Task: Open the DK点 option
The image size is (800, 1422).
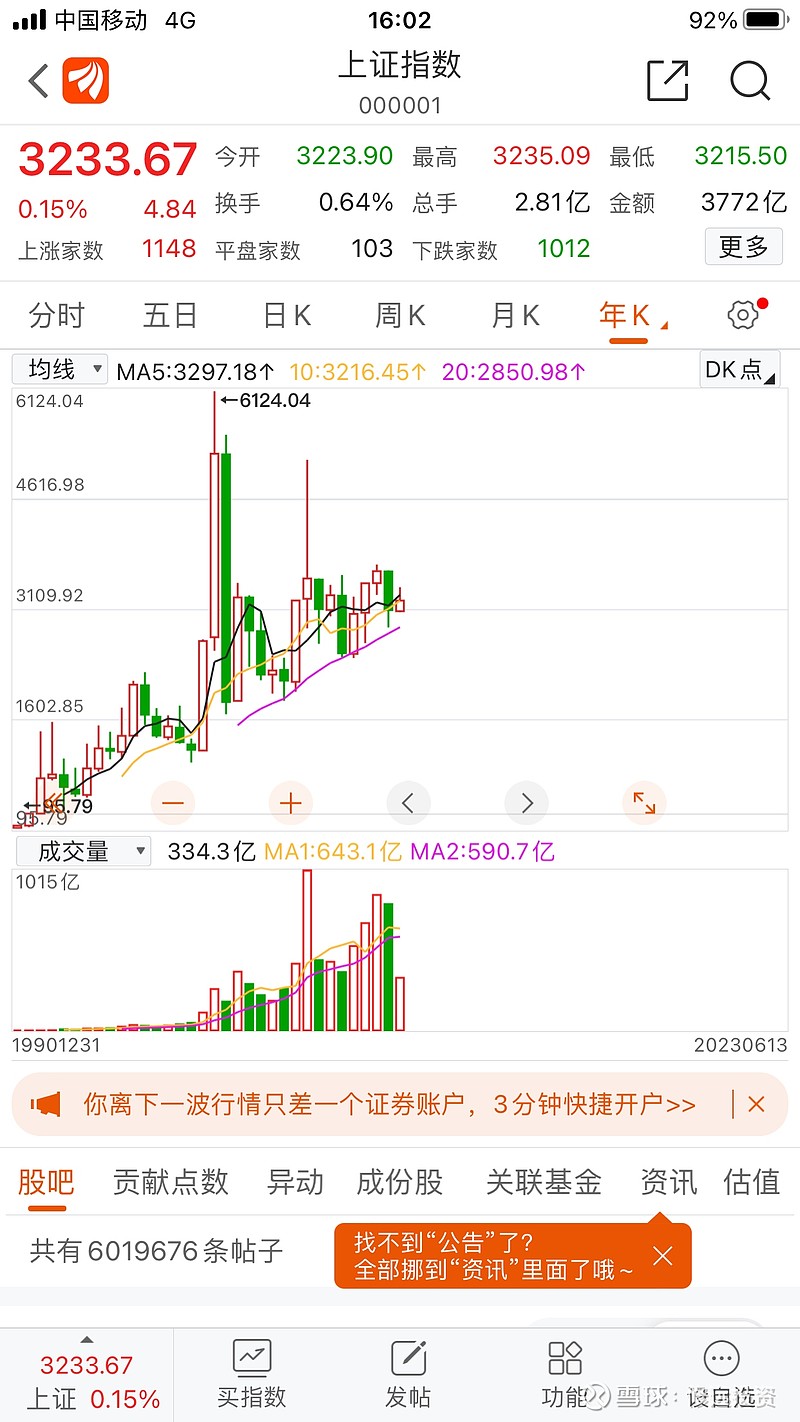Action: point(740,370)
